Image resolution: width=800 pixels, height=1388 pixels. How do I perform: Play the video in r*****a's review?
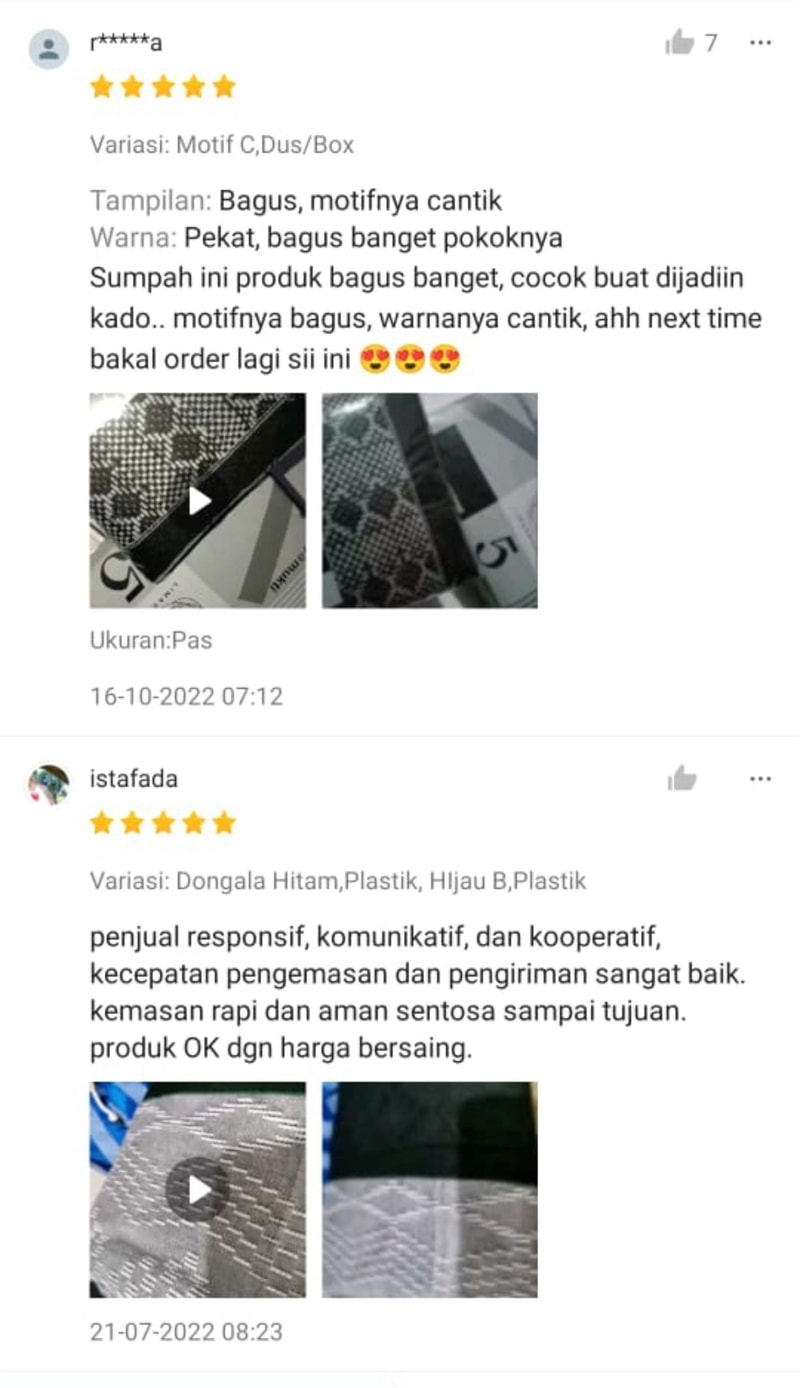[x=198, y=500]
